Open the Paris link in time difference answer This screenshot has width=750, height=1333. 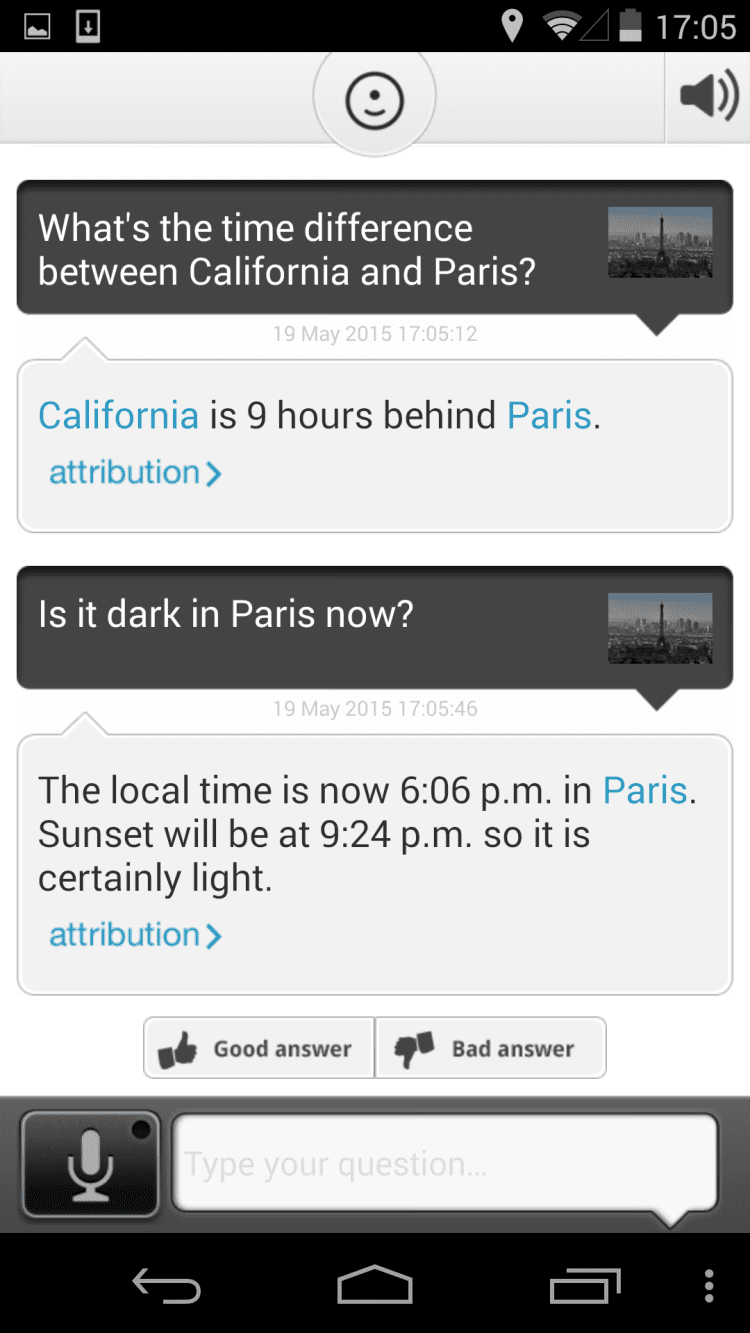tap(549, 415)
